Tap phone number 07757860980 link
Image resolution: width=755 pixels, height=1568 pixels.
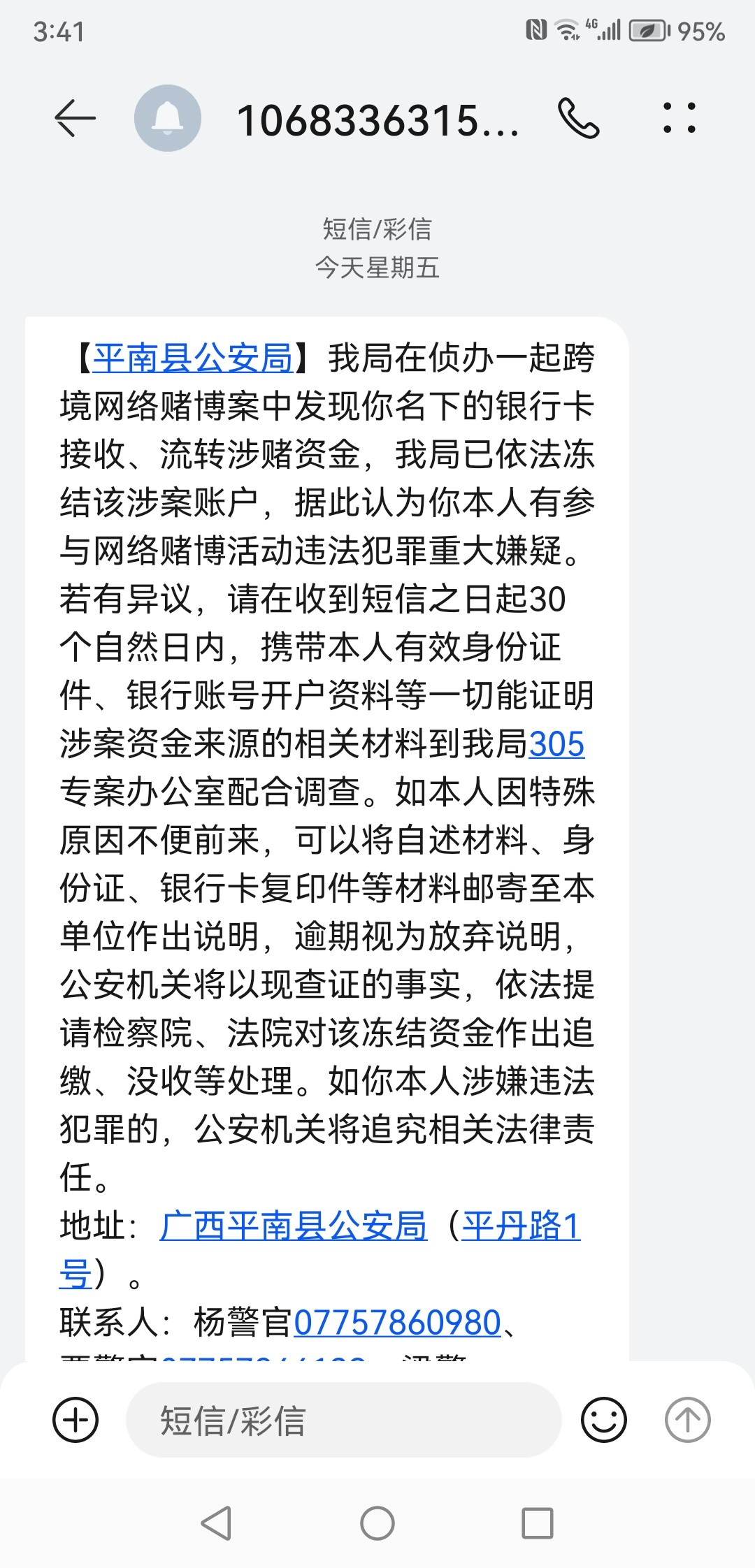398,1323
